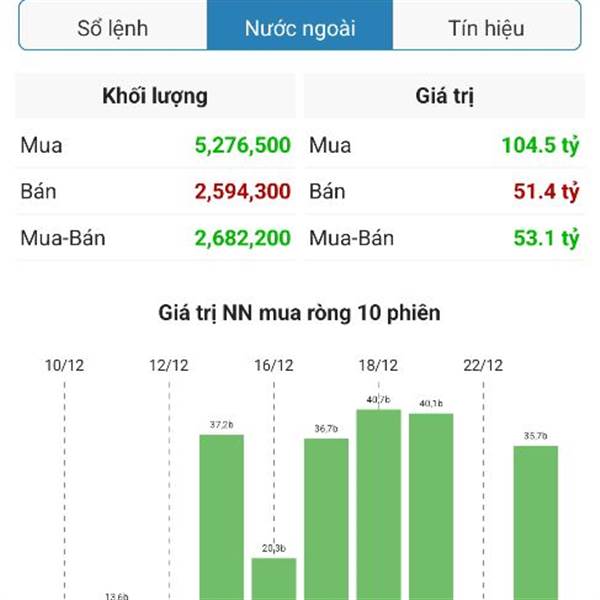
Task: Open the Tín hiệu tab
Action: point(486,27)
